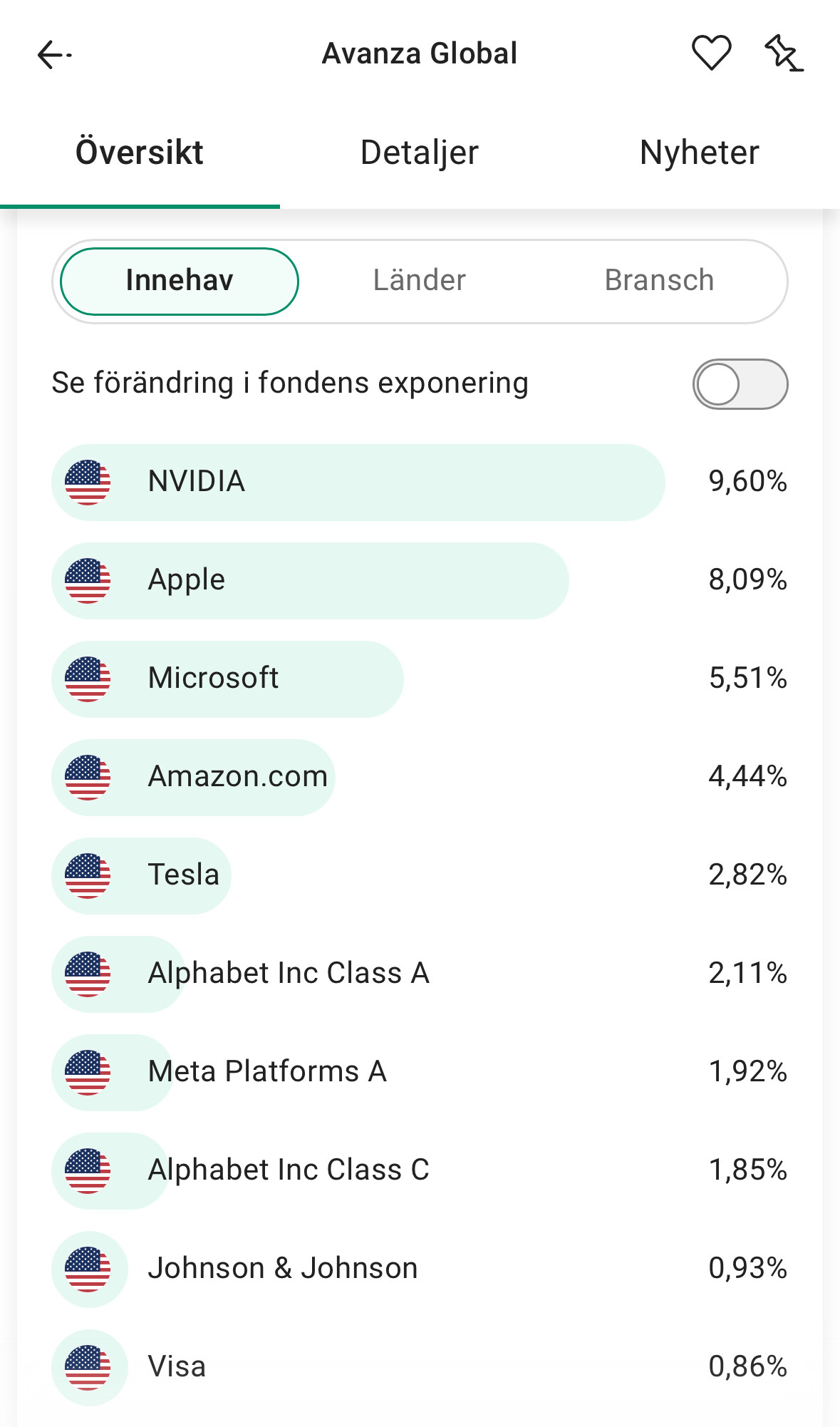Show holdings by Länder
The height and width of the screenshot is (1427, 840).
pos(419,281)
